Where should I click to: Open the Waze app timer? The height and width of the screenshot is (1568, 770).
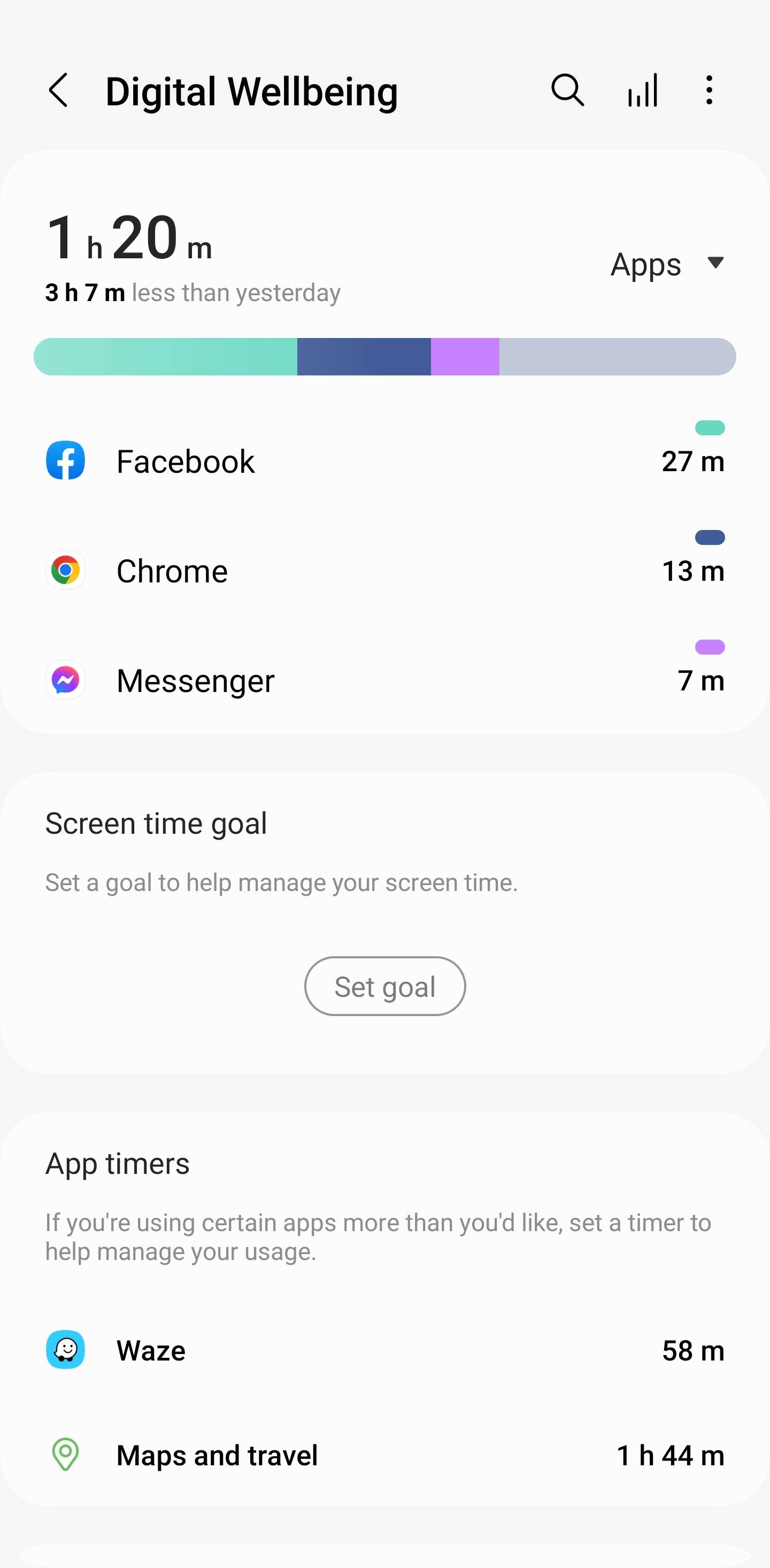click(x=384, y=1350)
